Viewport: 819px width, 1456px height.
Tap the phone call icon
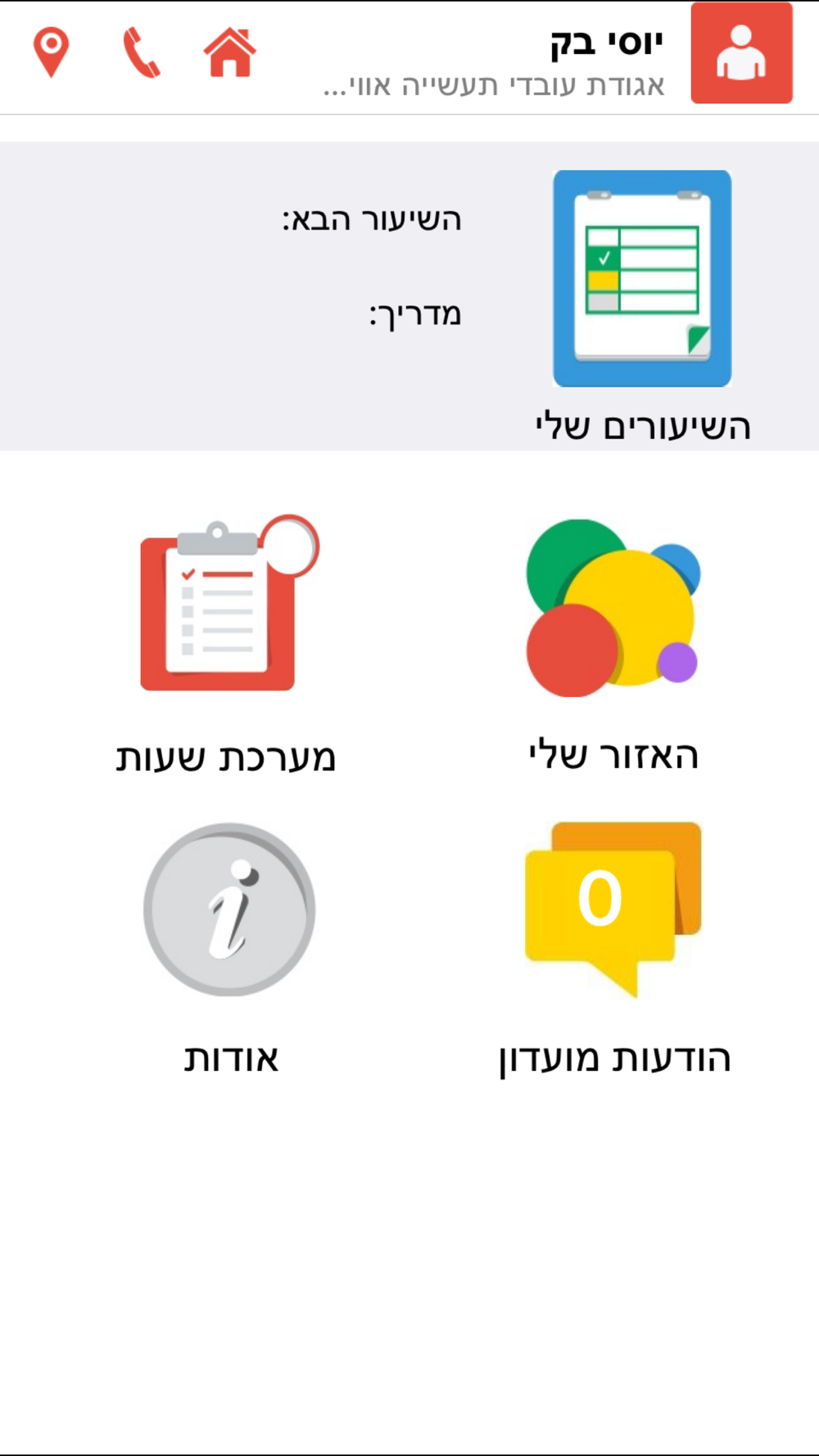(141, 52)
